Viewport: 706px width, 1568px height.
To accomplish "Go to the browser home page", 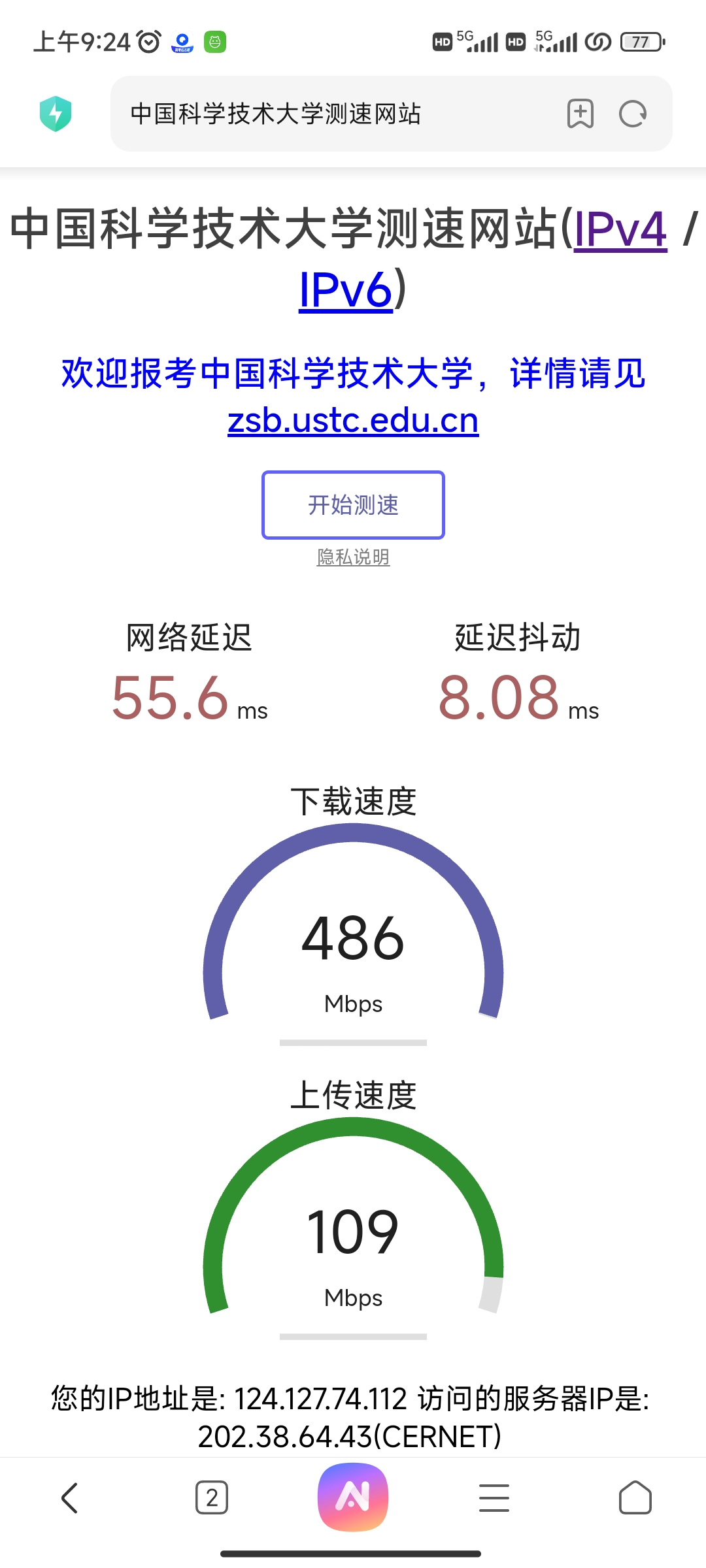I will 635,1497.
